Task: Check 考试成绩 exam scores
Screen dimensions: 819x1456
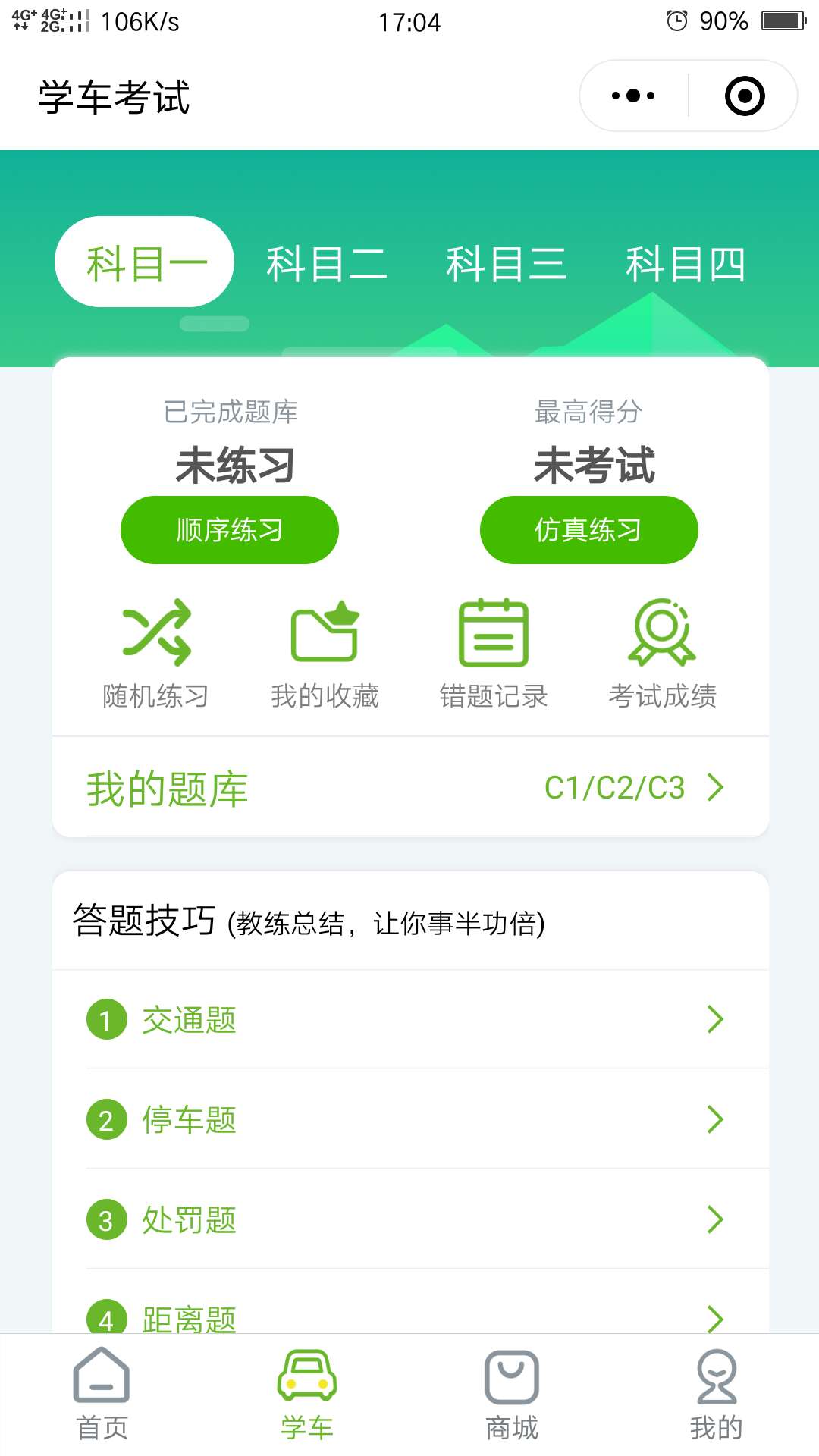Action: click(x=662, y=653)
